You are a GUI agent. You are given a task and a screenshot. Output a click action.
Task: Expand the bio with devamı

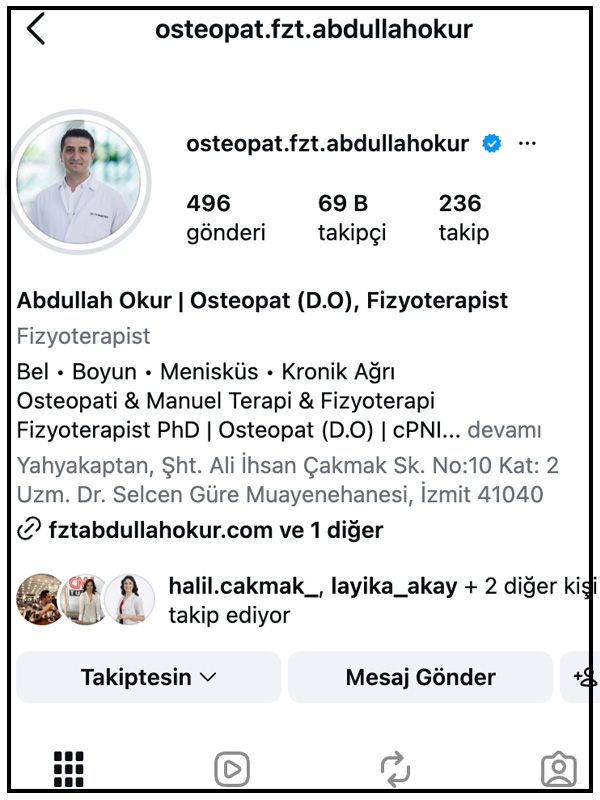click(x=505, y=430)
